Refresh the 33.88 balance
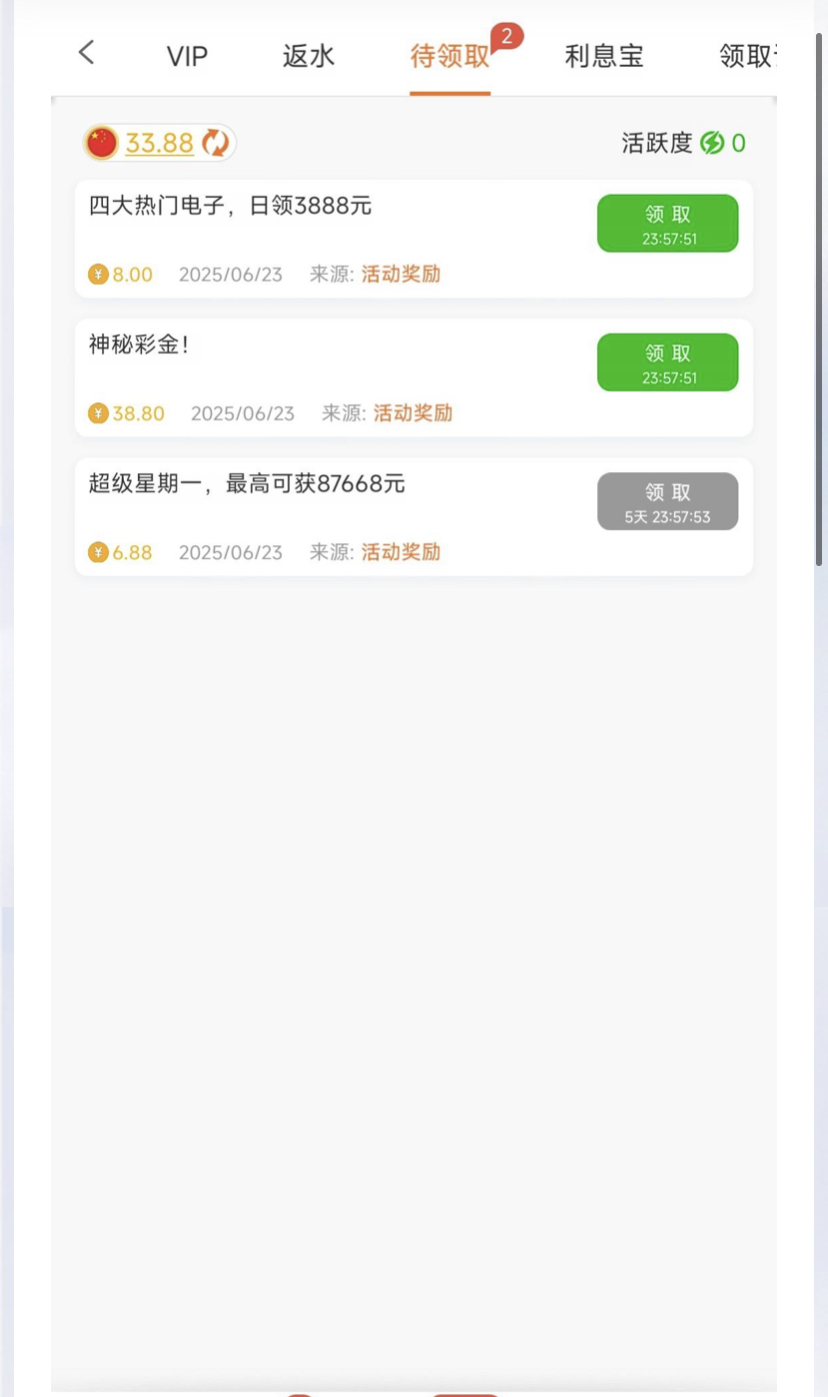 [215, 143]
